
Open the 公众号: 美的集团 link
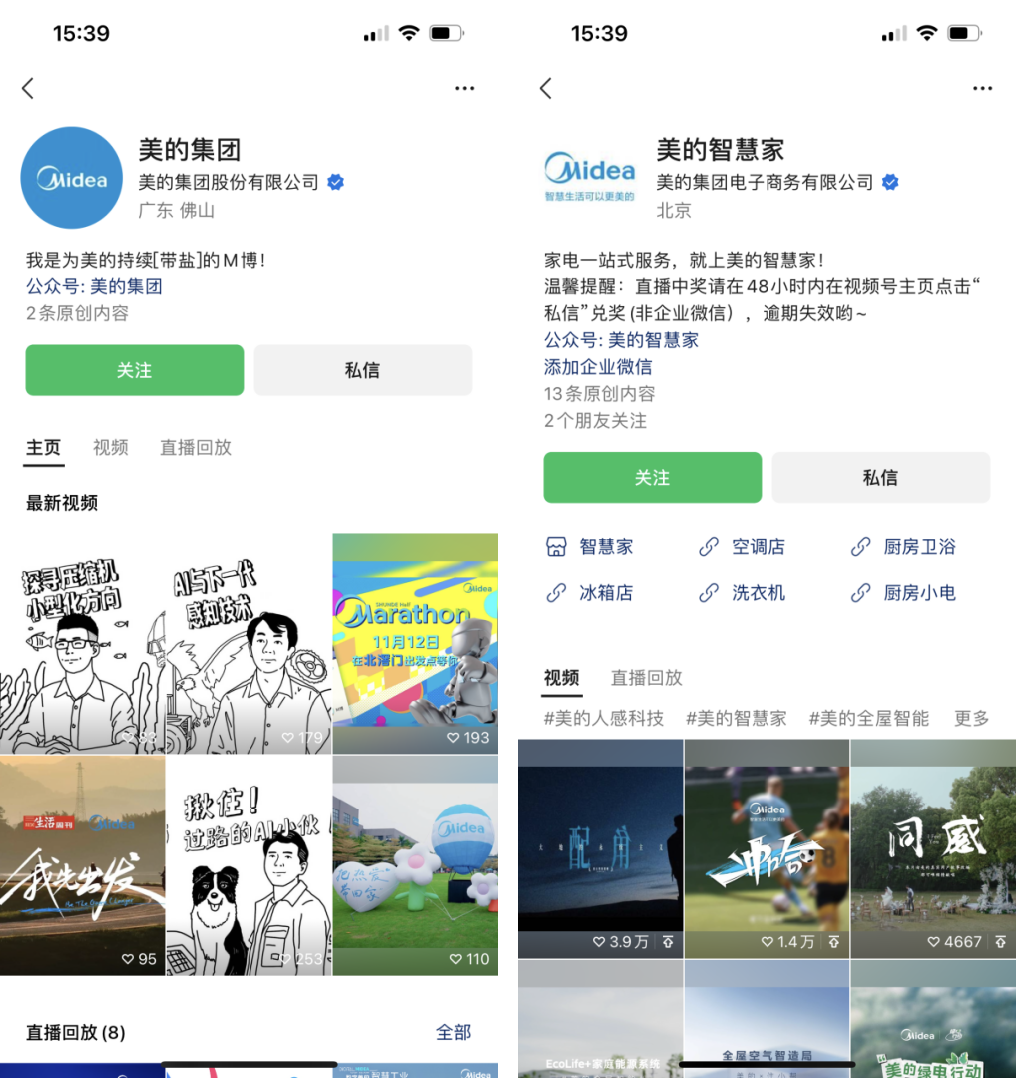tap(94, 286)
